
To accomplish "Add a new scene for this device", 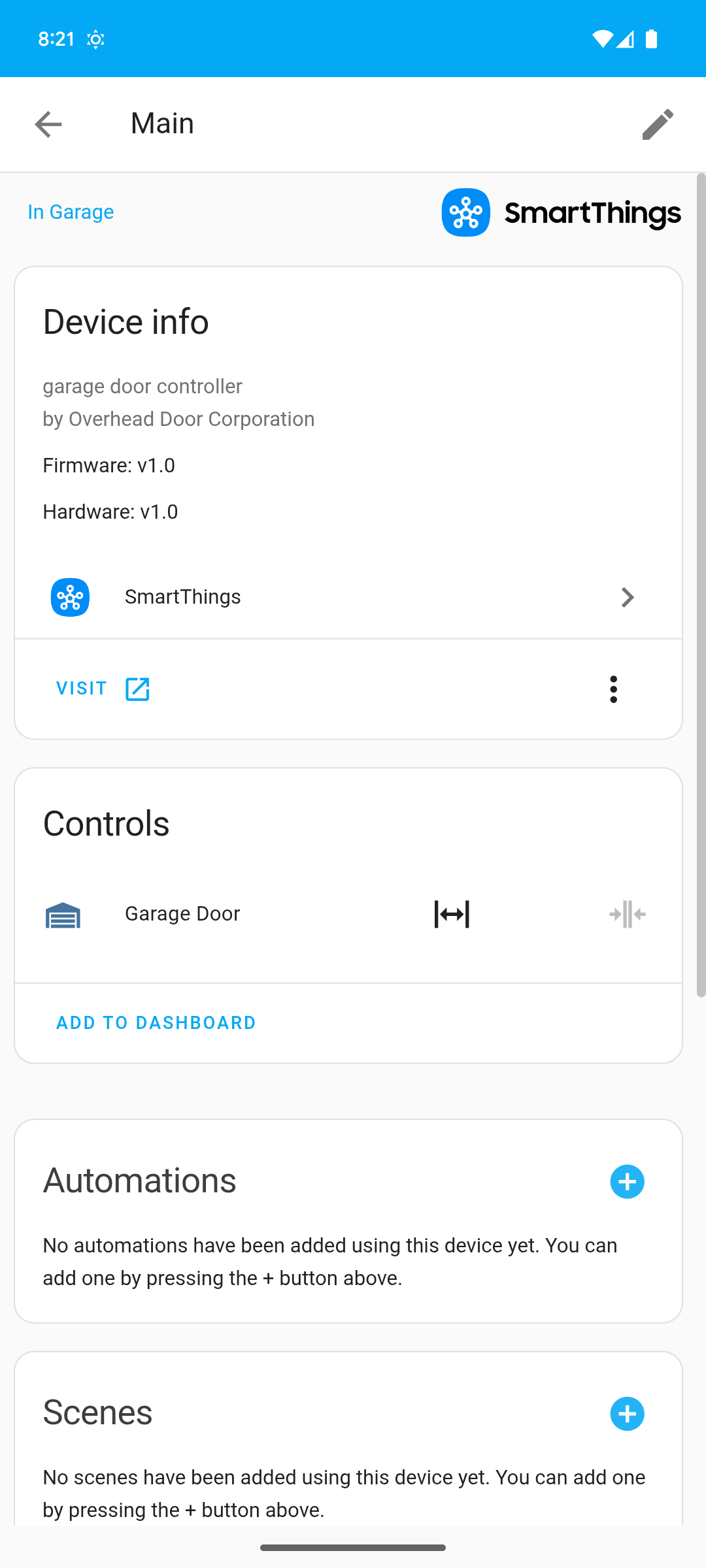I will click(x=627, y=1414).
